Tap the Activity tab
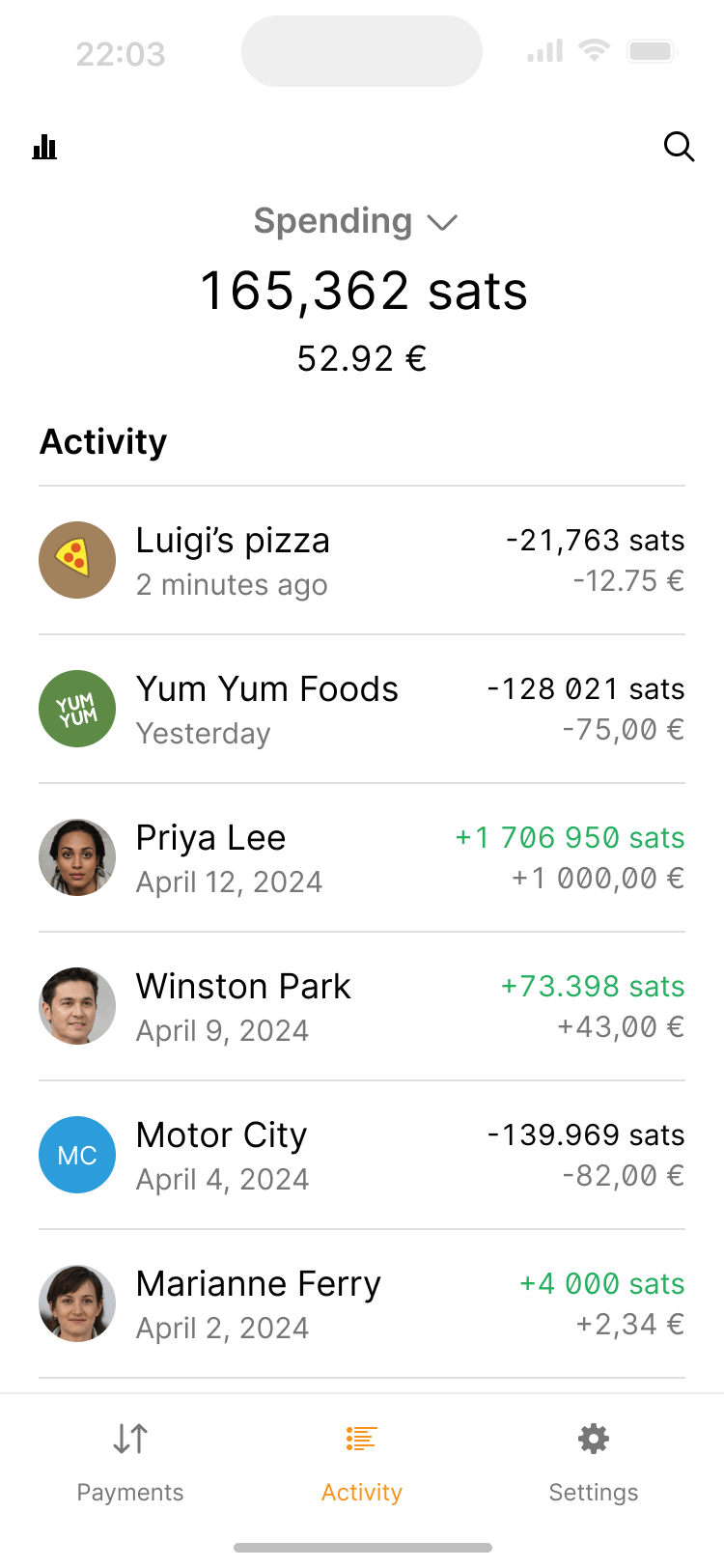 tap(362, 1462)
